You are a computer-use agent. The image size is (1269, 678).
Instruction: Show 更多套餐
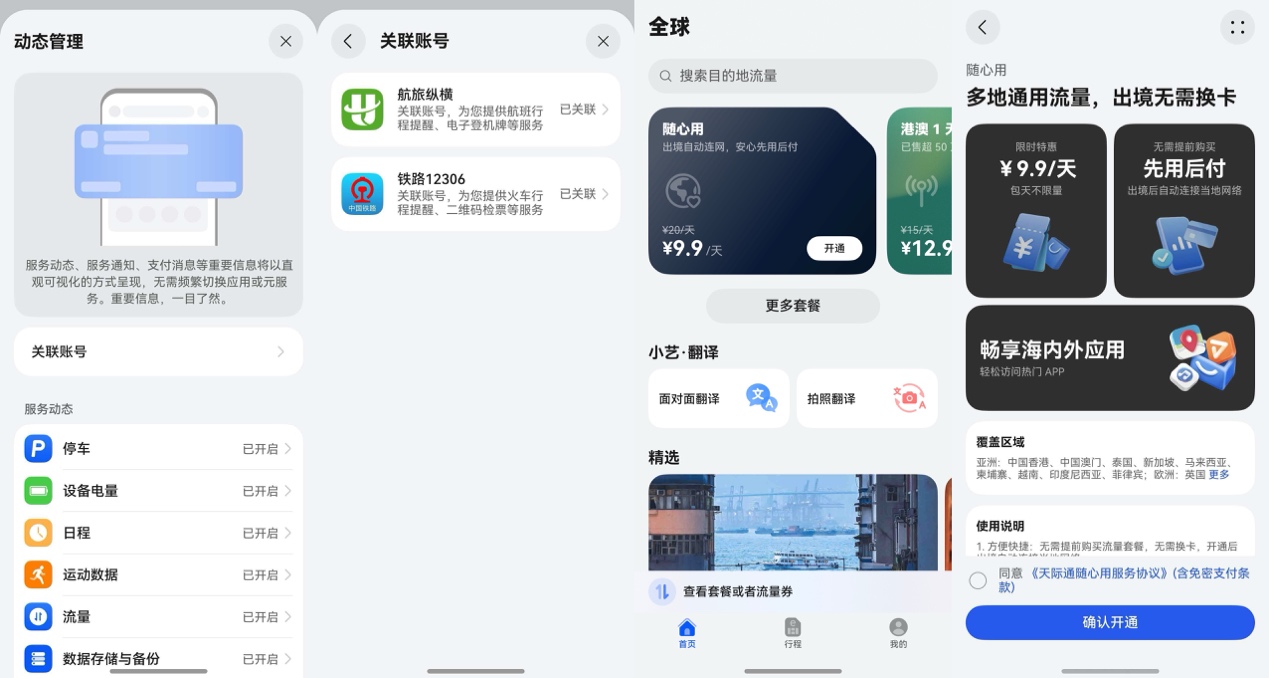[x=793, y=306]
